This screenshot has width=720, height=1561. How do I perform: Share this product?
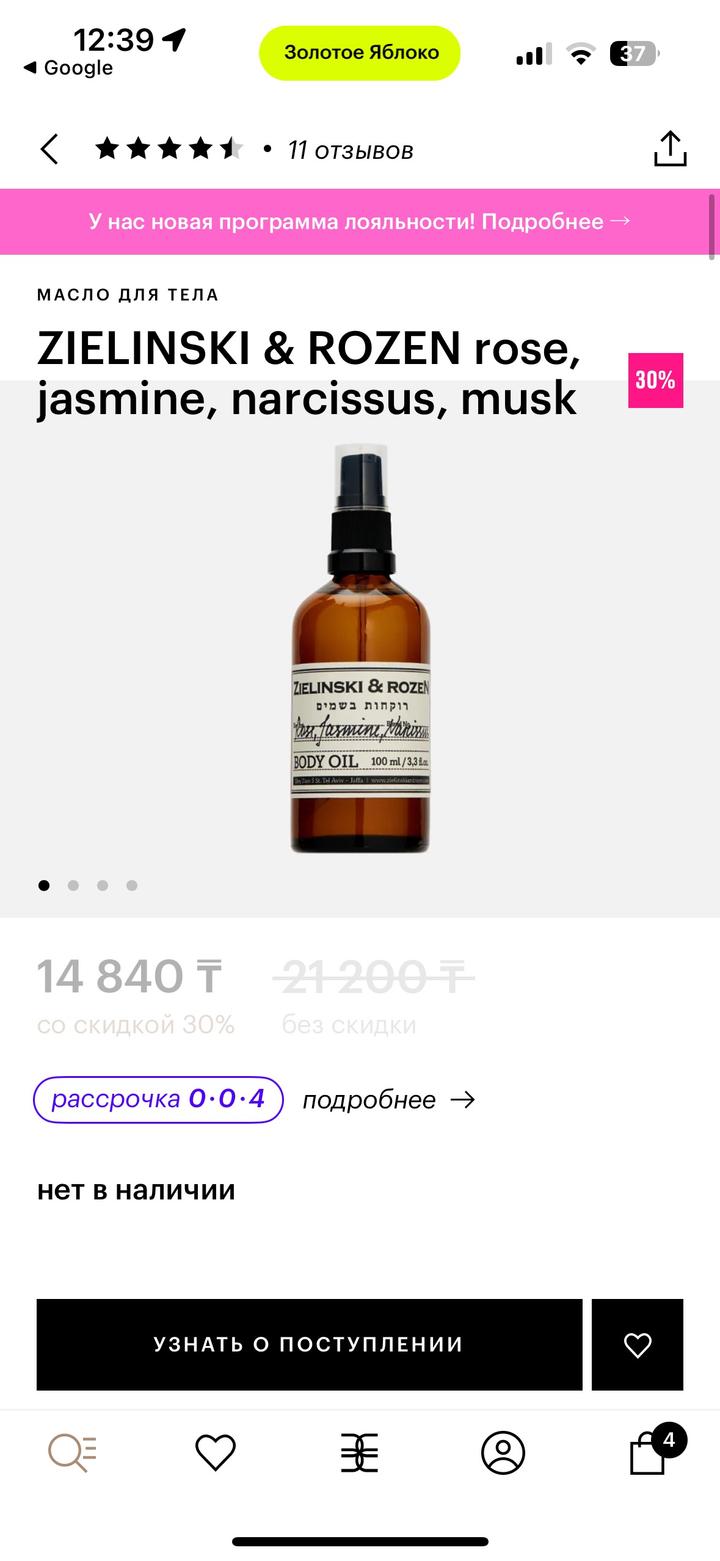[669, 149]
